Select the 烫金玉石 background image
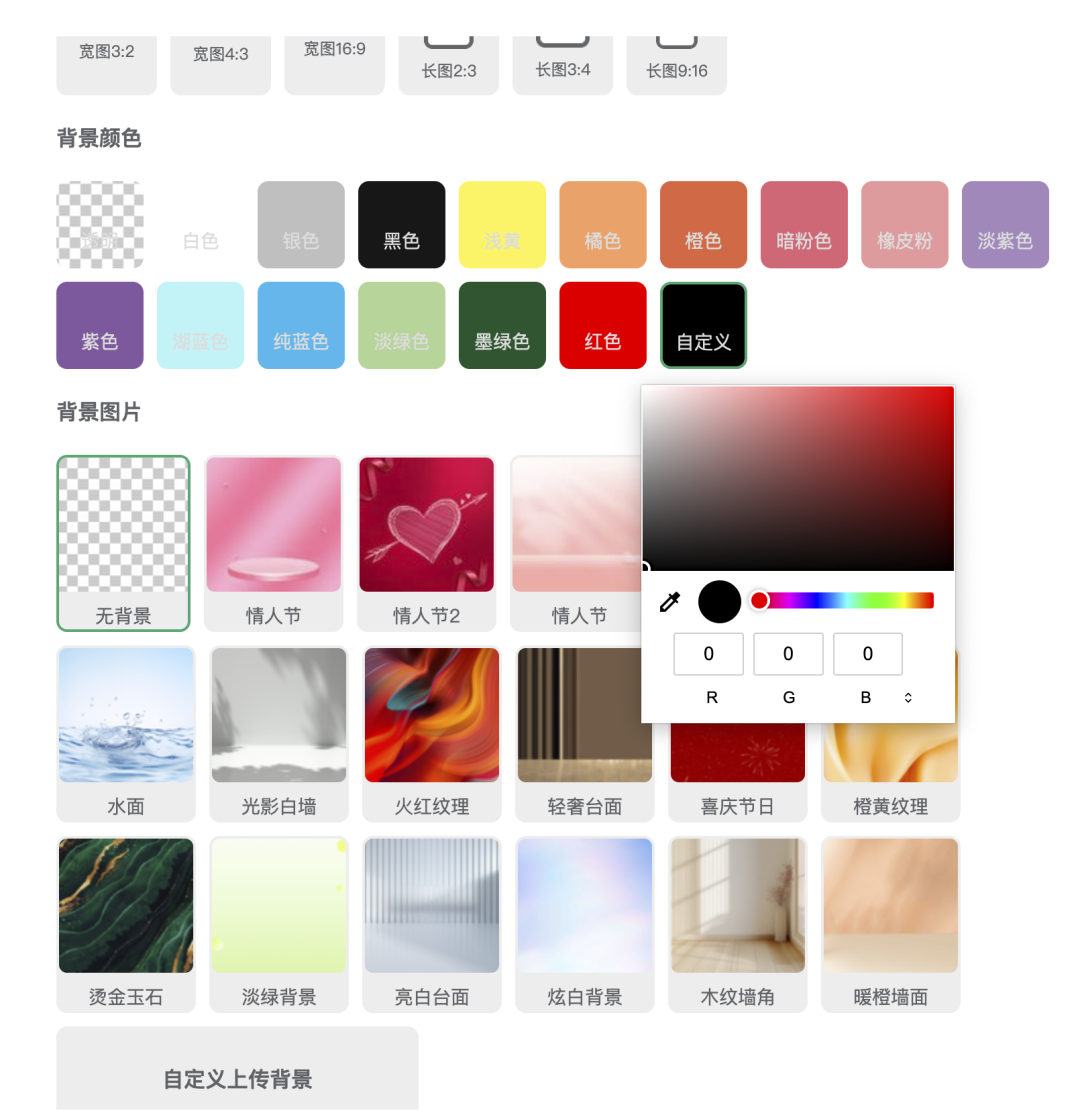 pyautogui.click(x=126, y=924)
